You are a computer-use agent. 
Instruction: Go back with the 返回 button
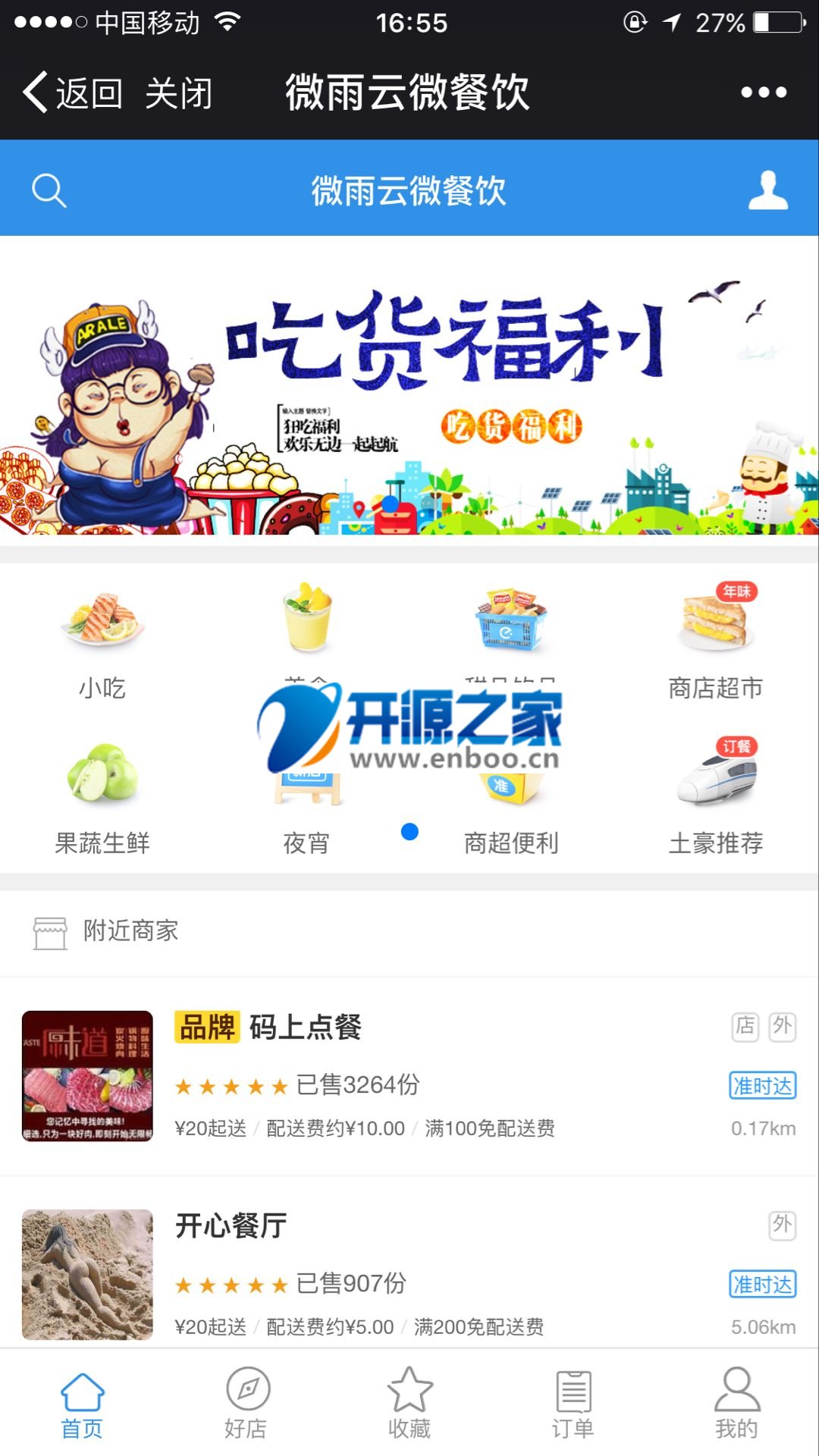tap(73, 93)
